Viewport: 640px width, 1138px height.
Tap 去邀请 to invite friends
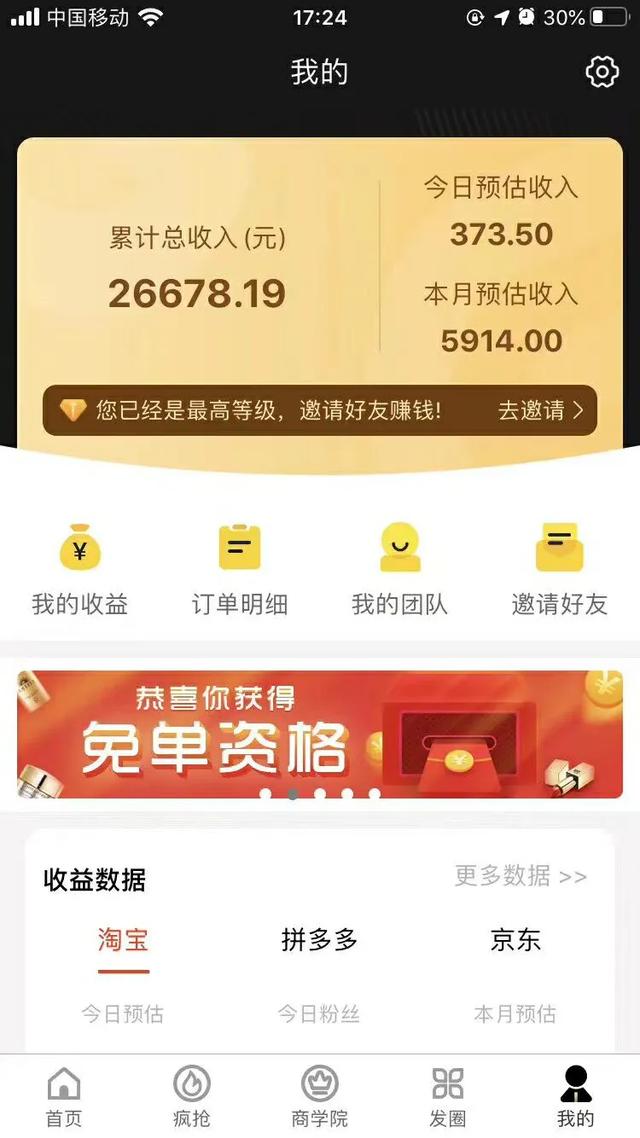541,410
